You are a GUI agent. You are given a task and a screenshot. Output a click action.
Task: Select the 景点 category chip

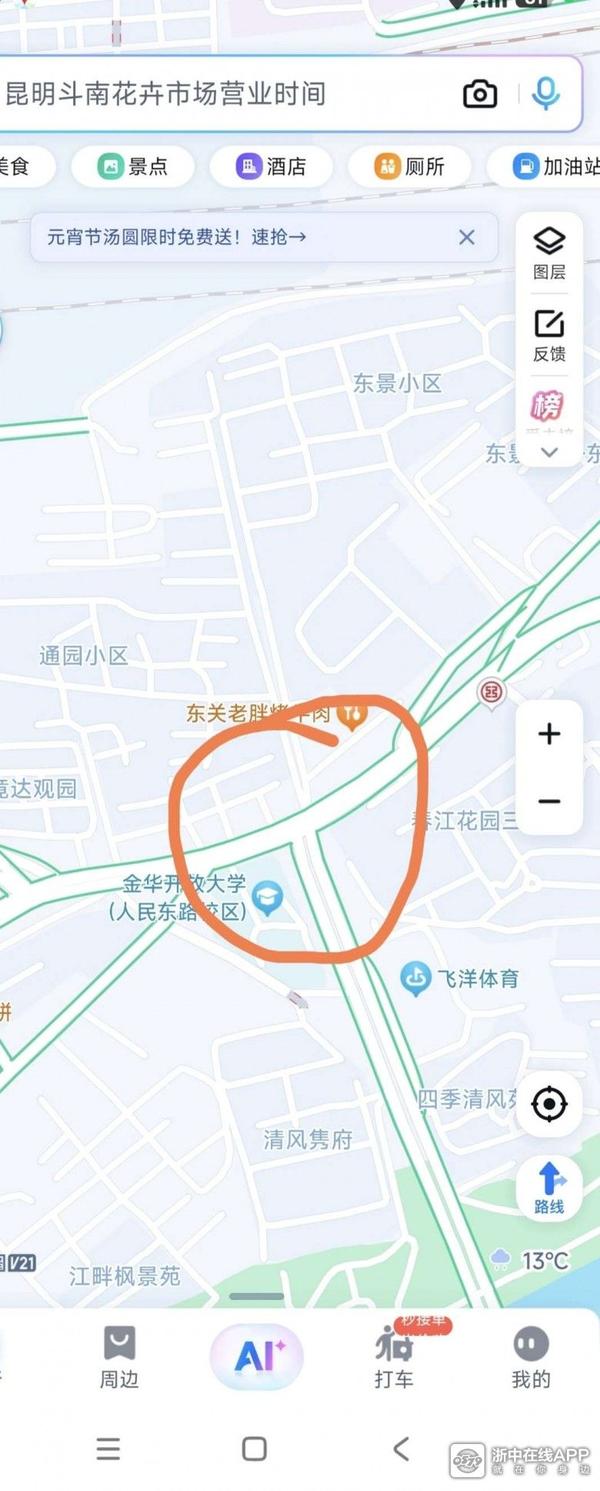tap(132, 167)
